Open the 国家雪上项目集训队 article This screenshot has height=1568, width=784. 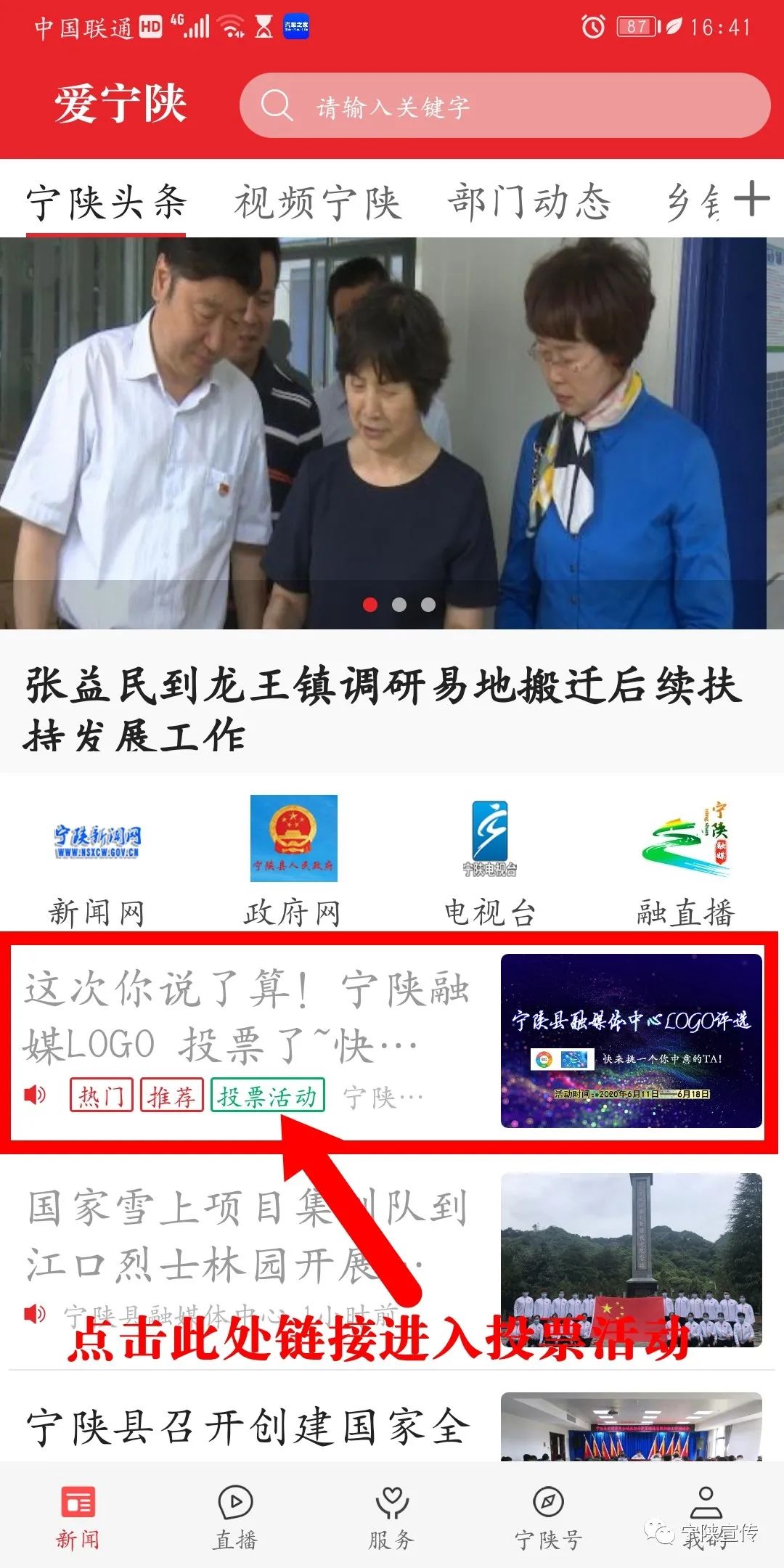pos(247,1236)
